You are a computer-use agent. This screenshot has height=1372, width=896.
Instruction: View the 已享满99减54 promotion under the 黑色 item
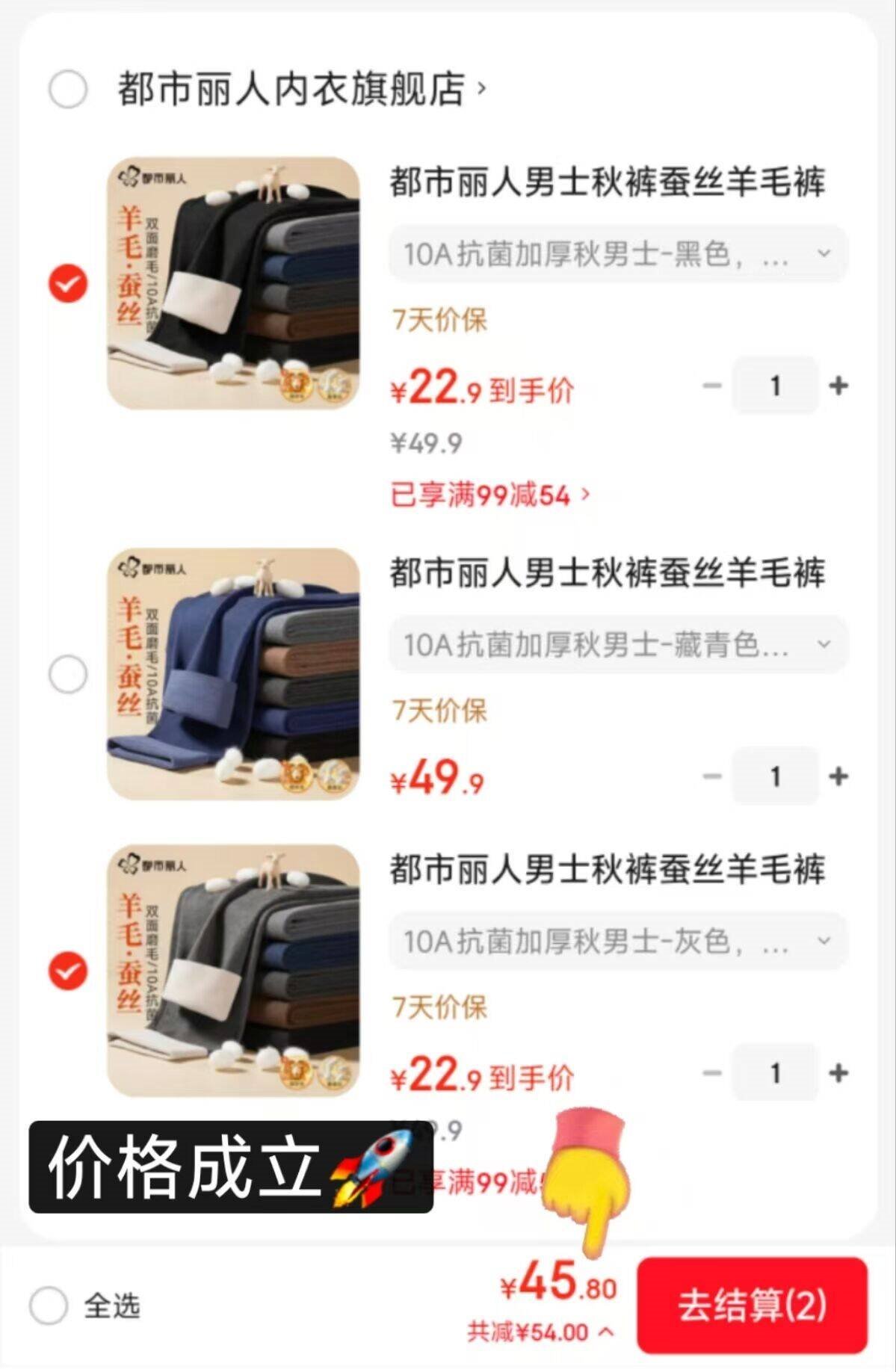(x=490, y=495)
